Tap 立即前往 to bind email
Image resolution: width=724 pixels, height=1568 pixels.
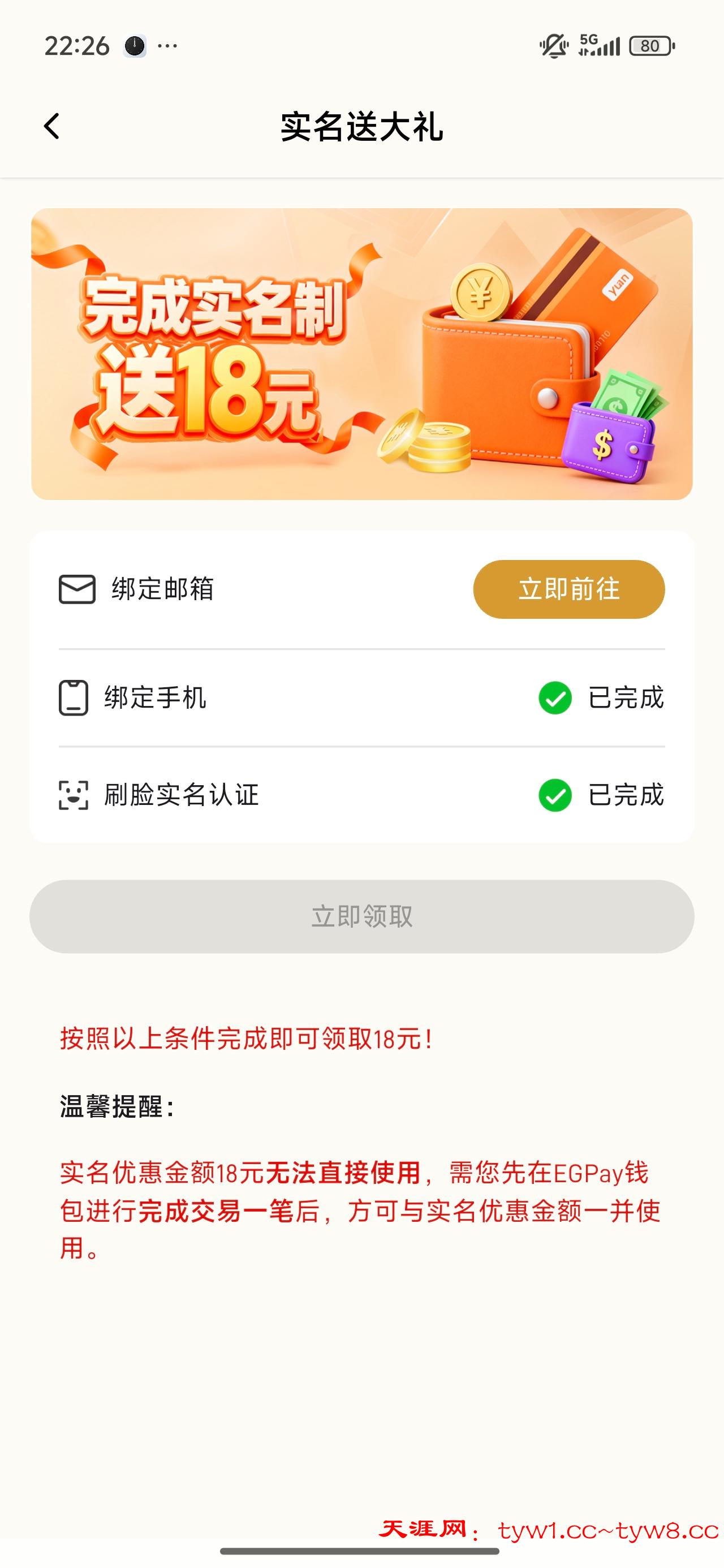click(x=568, y=589)
